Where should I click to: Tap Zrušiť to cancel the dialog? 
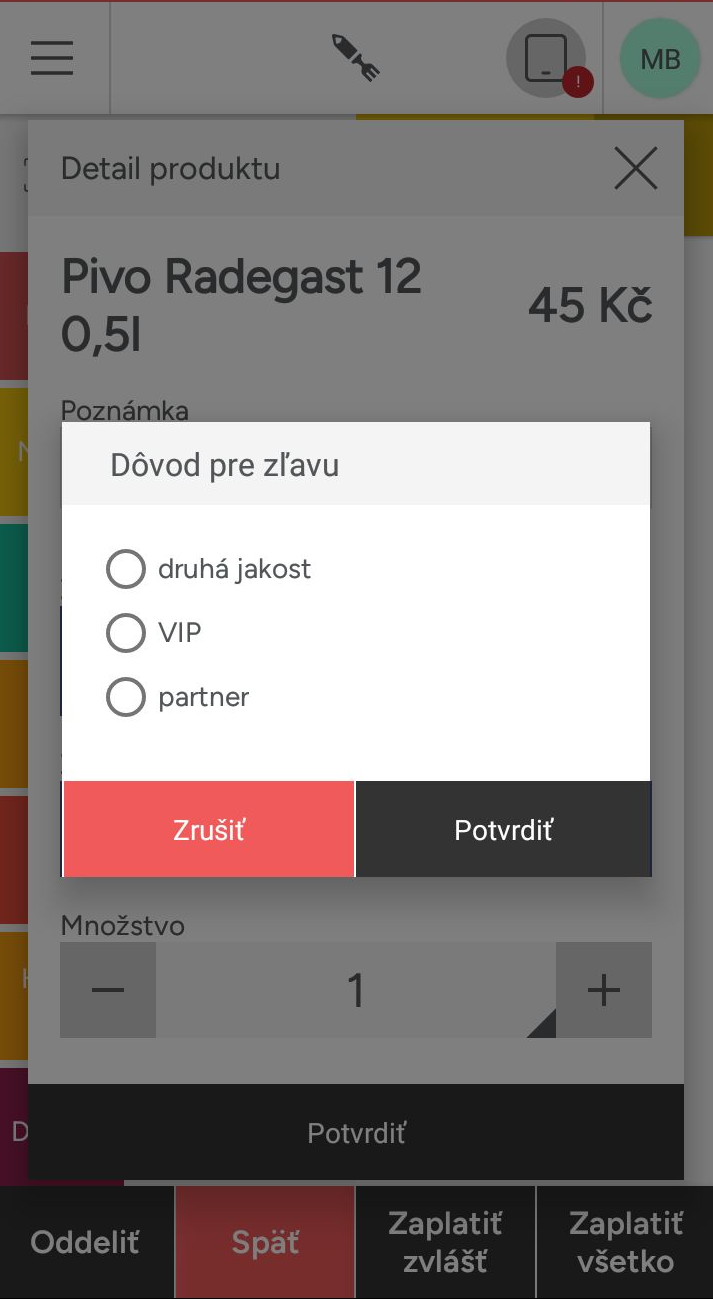pyautogui.click(x=209, y=830)
